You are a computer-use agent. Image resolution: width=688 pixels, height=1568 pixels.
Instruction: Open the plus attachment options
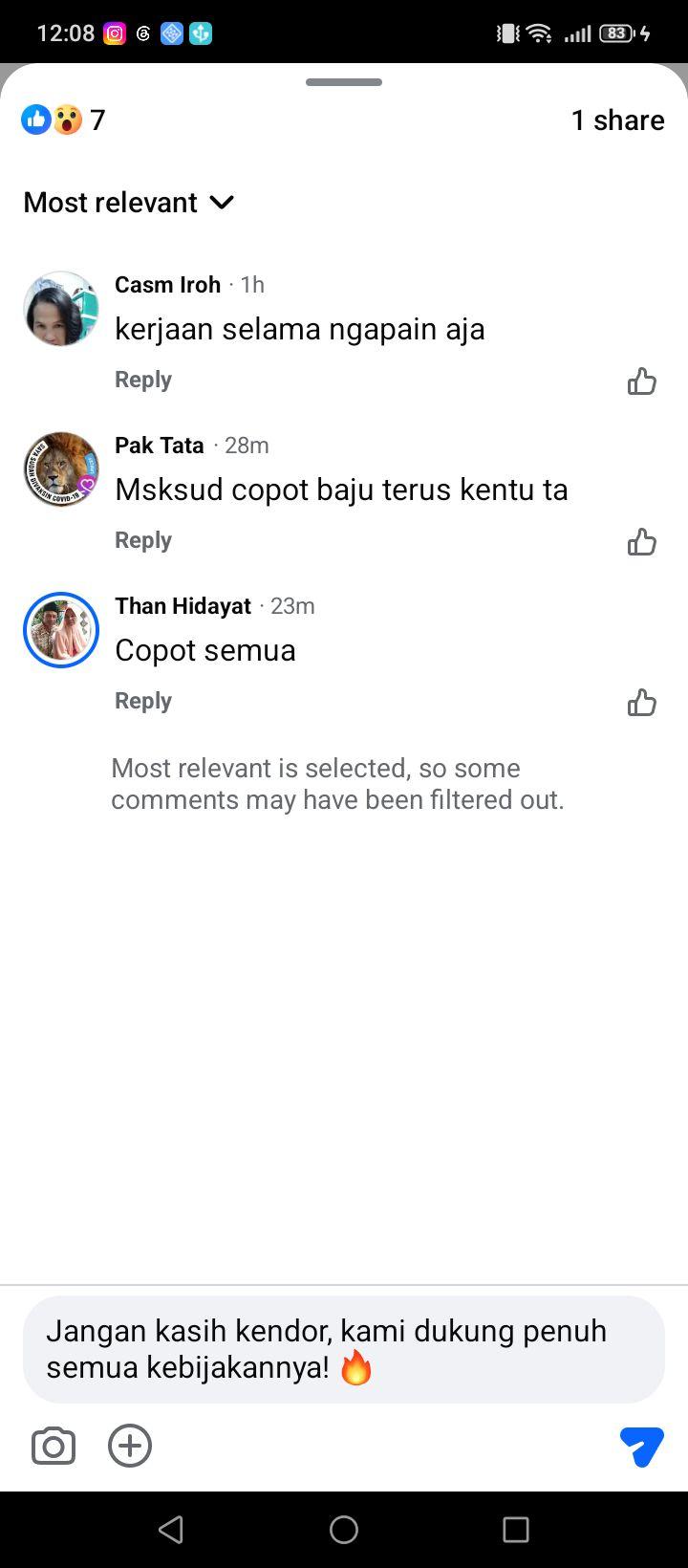click(x=130, y=1446)
